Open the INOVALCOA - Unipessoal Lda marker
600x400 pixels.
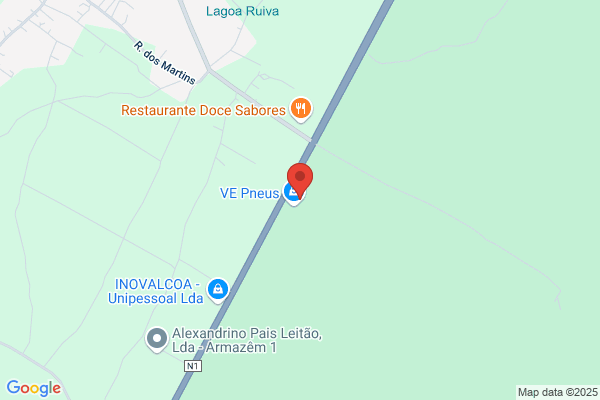(218, 290)
